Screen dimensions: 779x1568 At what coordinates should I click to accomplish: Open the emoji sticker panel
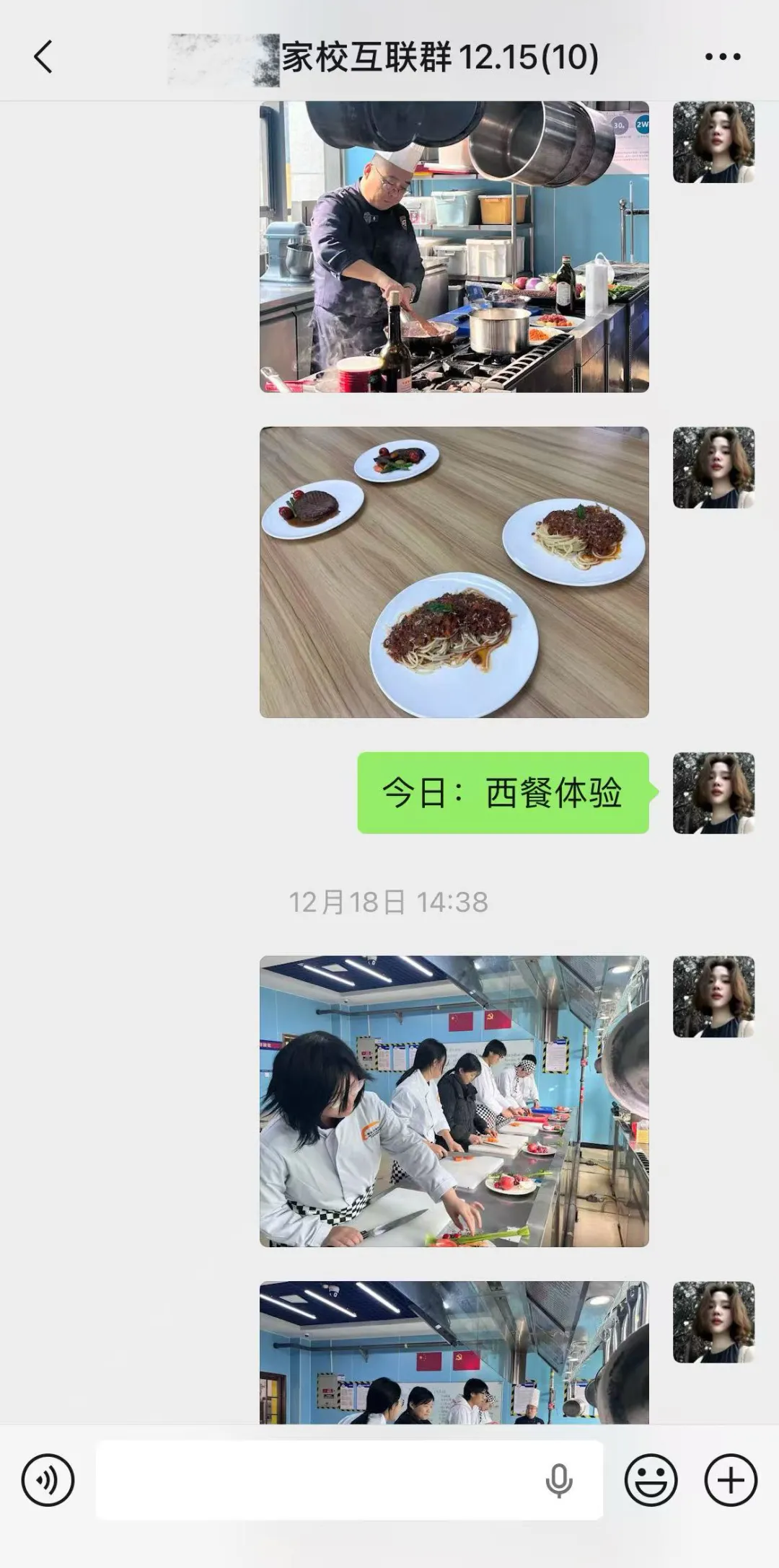651,1480
